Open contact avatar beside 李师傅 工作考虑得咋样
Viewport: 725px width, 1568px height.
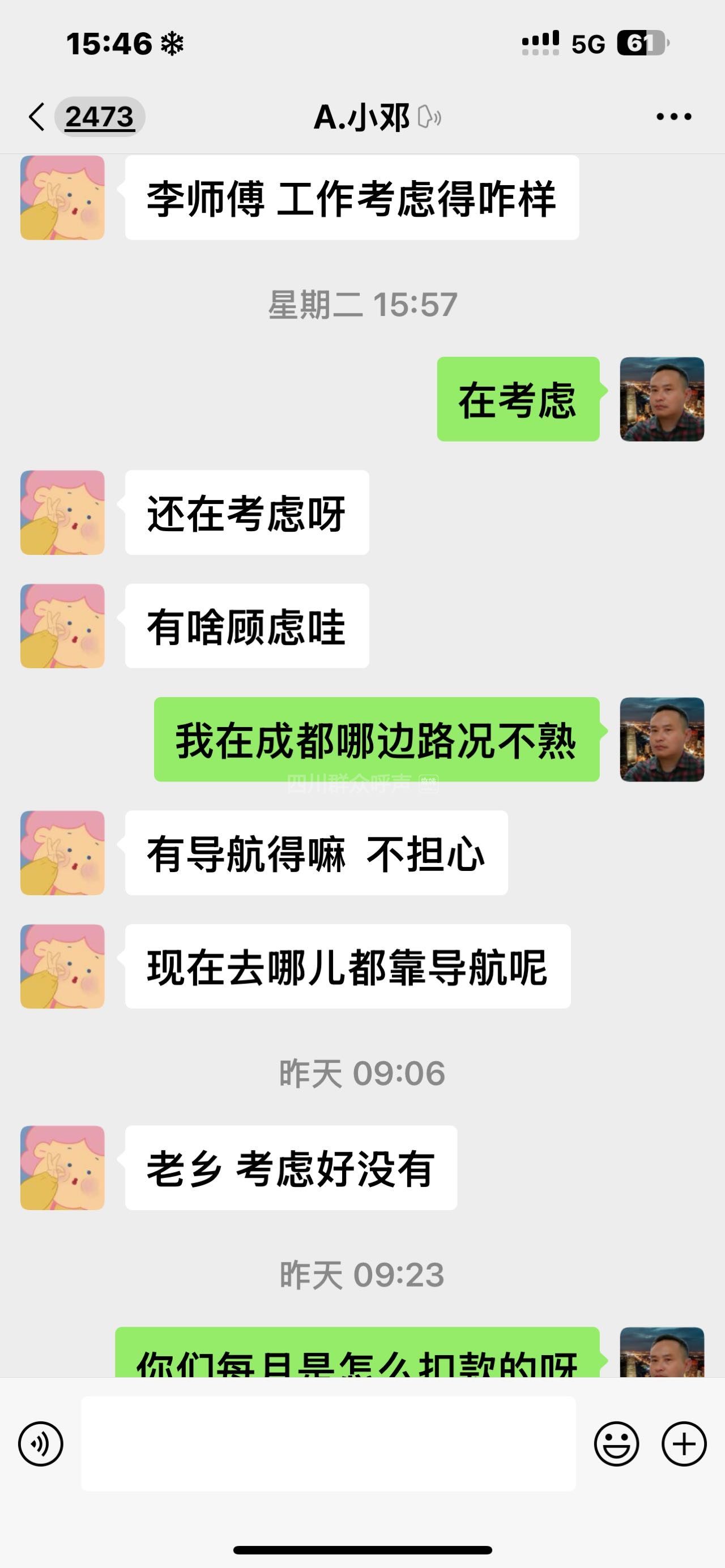click(63, 198)
